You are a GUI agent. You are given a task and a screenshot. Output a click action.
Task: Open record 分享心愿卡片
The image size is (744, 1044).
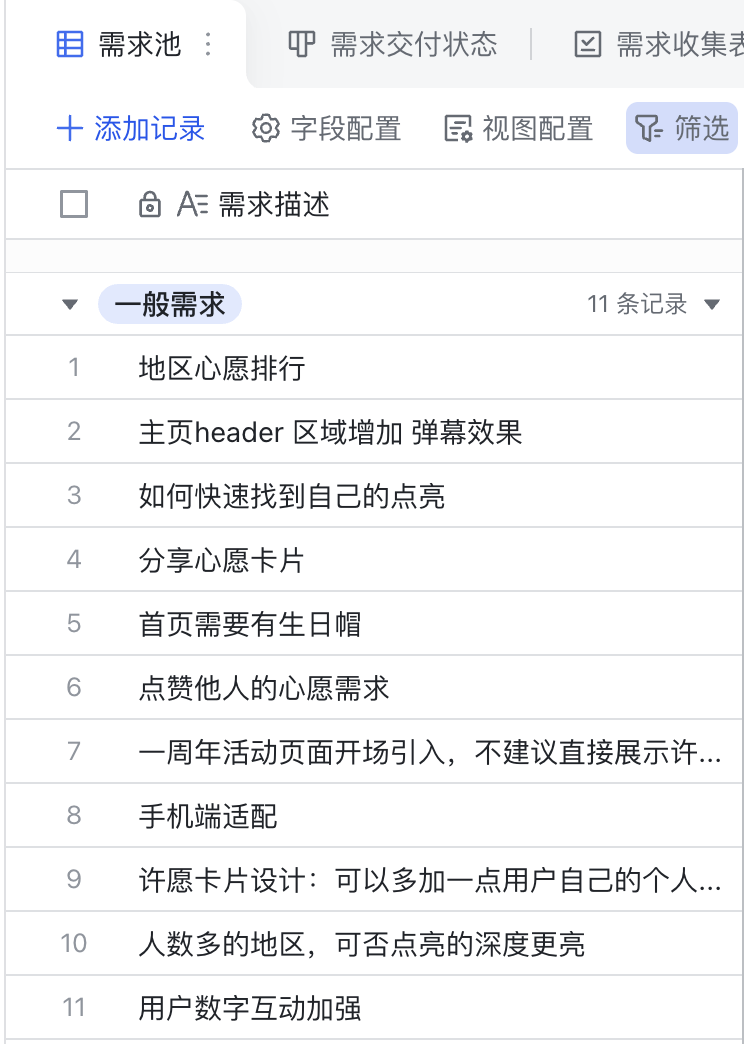221,560
